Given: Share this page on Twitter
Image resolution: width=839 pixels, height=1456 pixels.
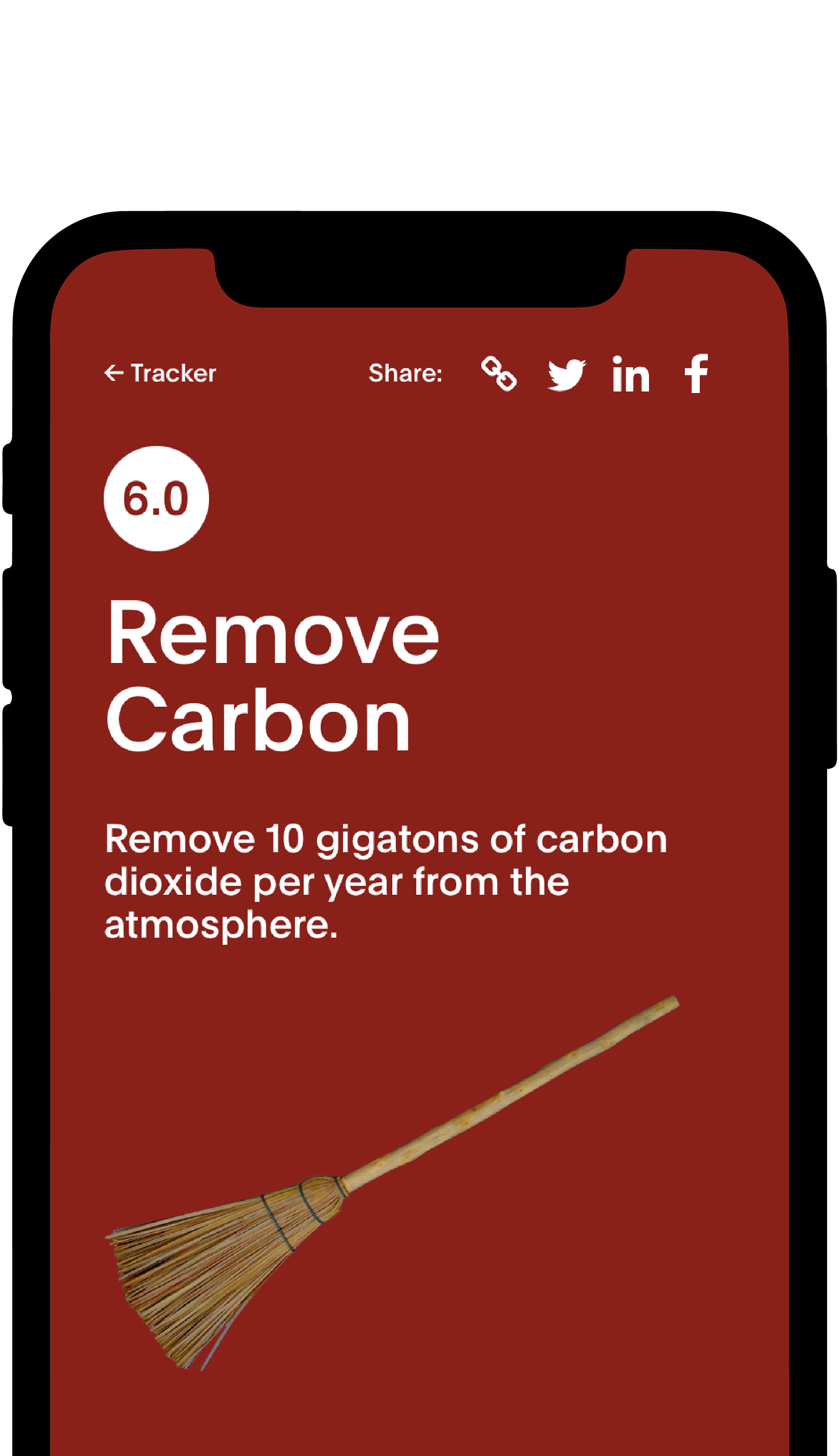Looking at the screenshot, I should (x=566, y=374).
